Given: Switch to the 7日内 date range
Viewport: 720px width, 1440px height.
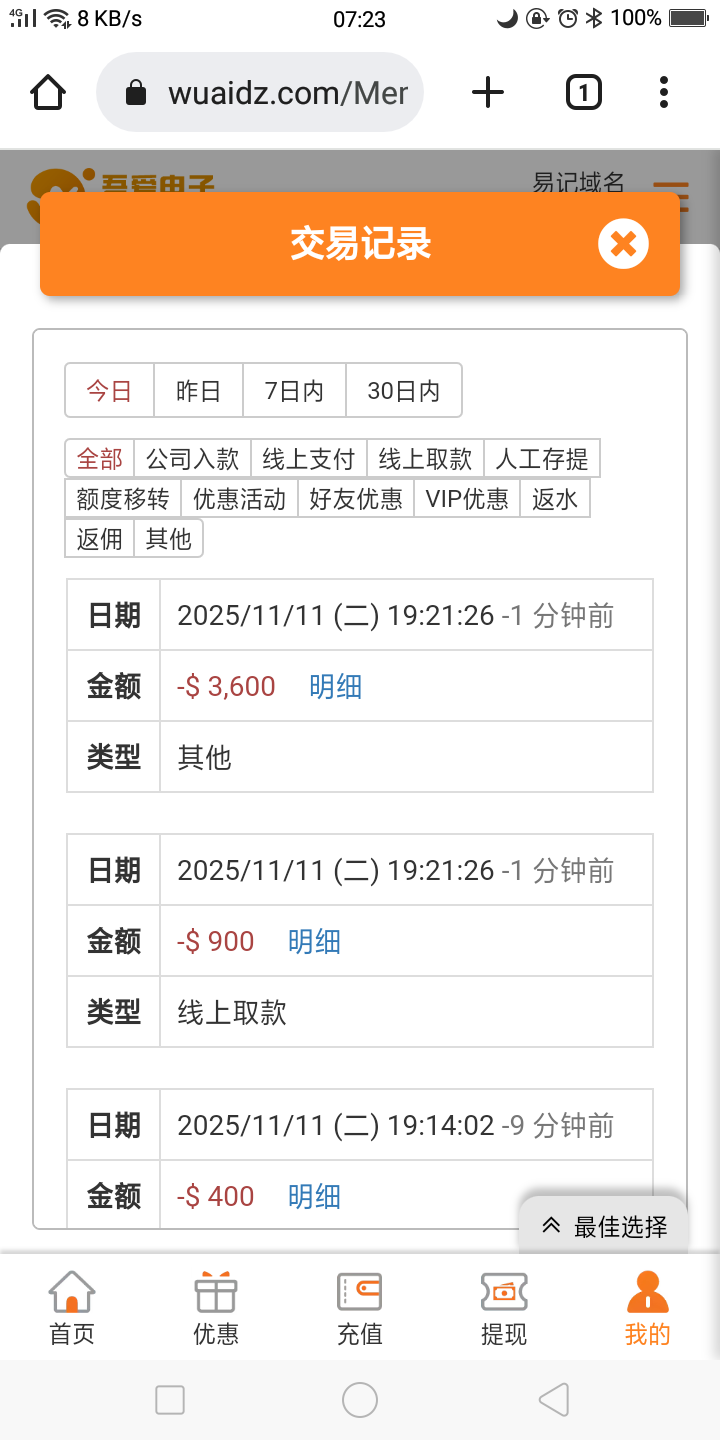Looking at the screenshot, I should (x=294, y=390).
